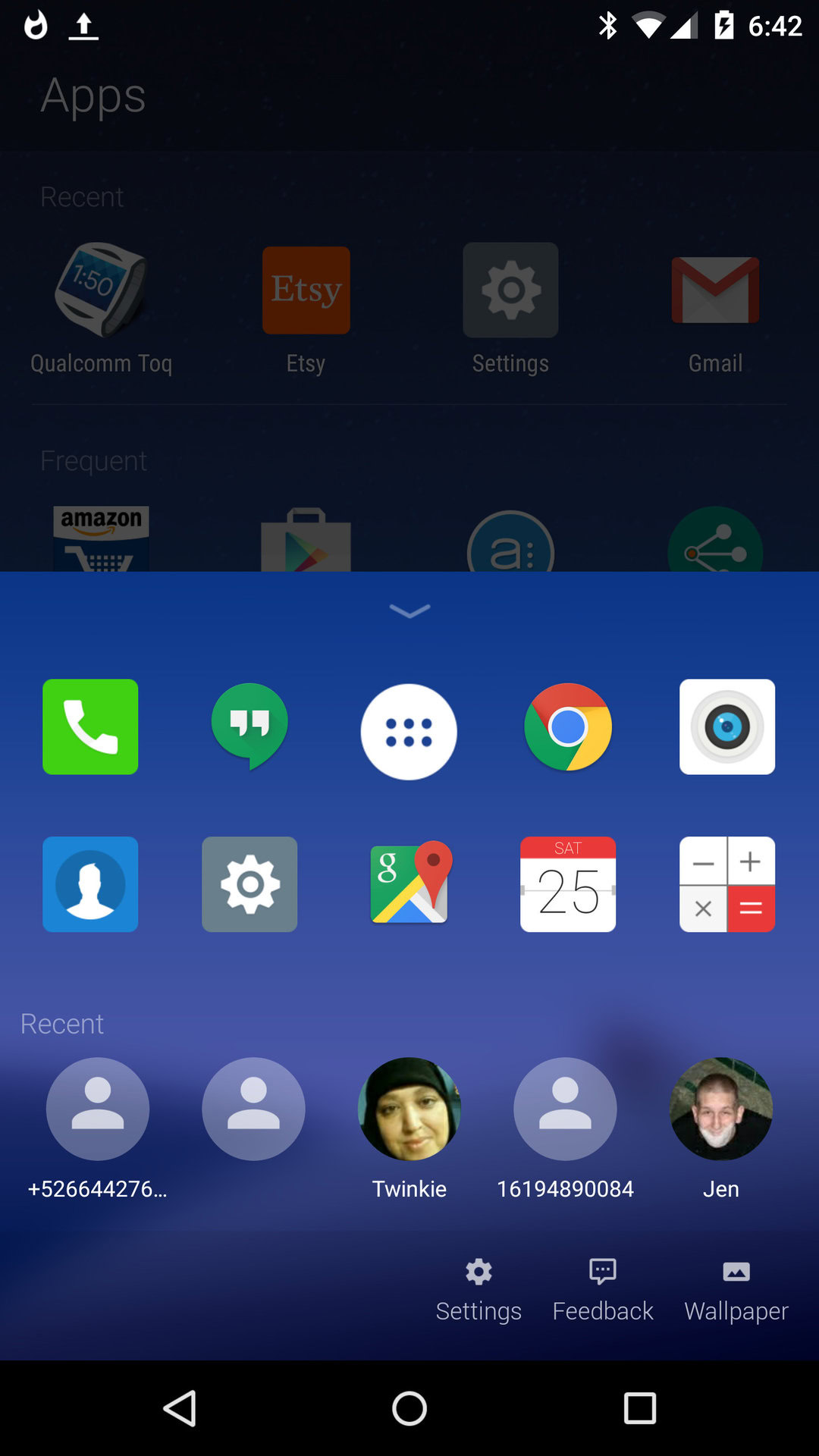Open the gray Settings gear app
This screenshot has height=1456, width=819.
coord(249,884)
